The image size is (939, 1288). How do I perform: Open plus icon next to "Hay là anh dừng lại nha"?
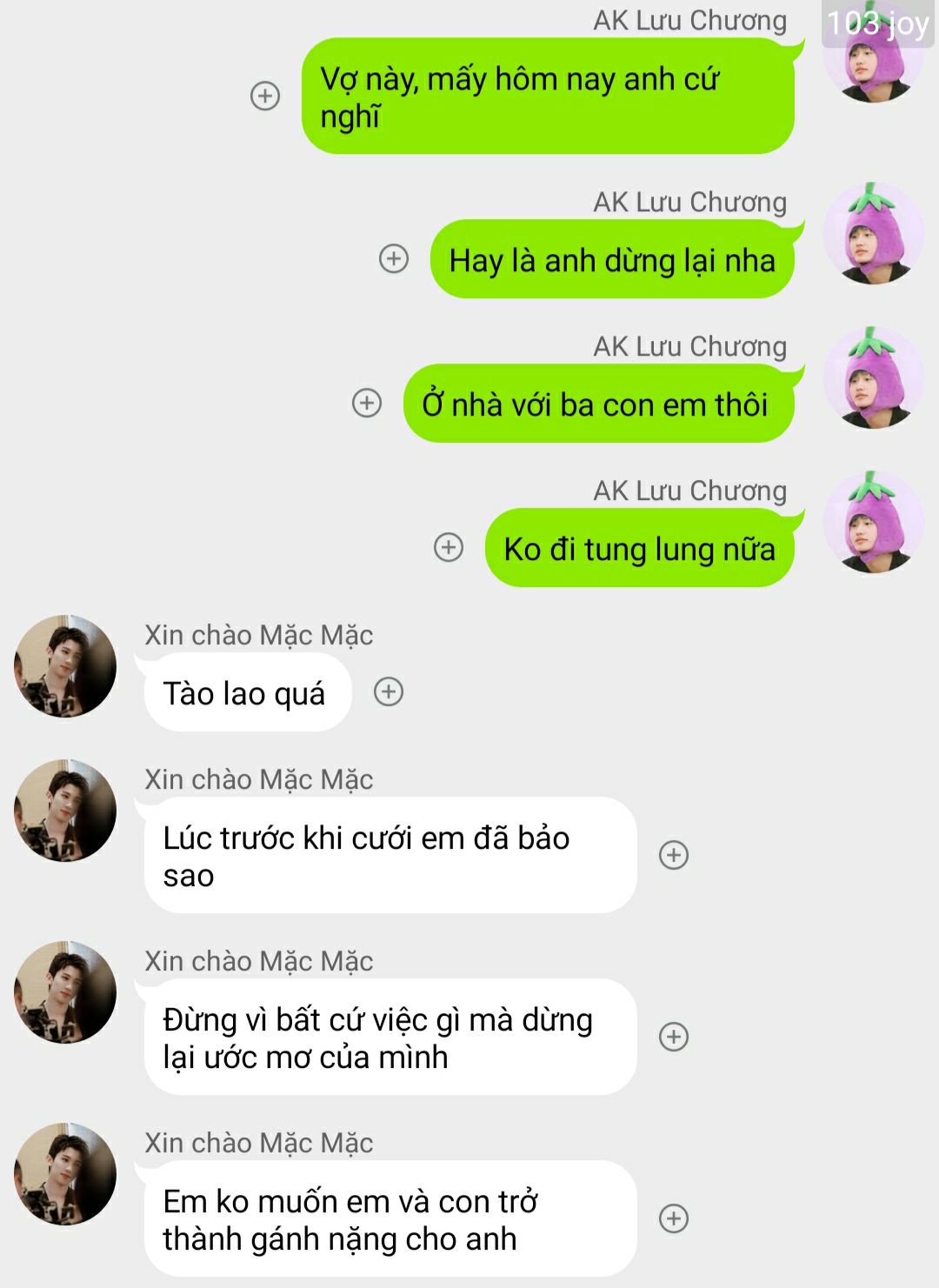pos(394,258)
